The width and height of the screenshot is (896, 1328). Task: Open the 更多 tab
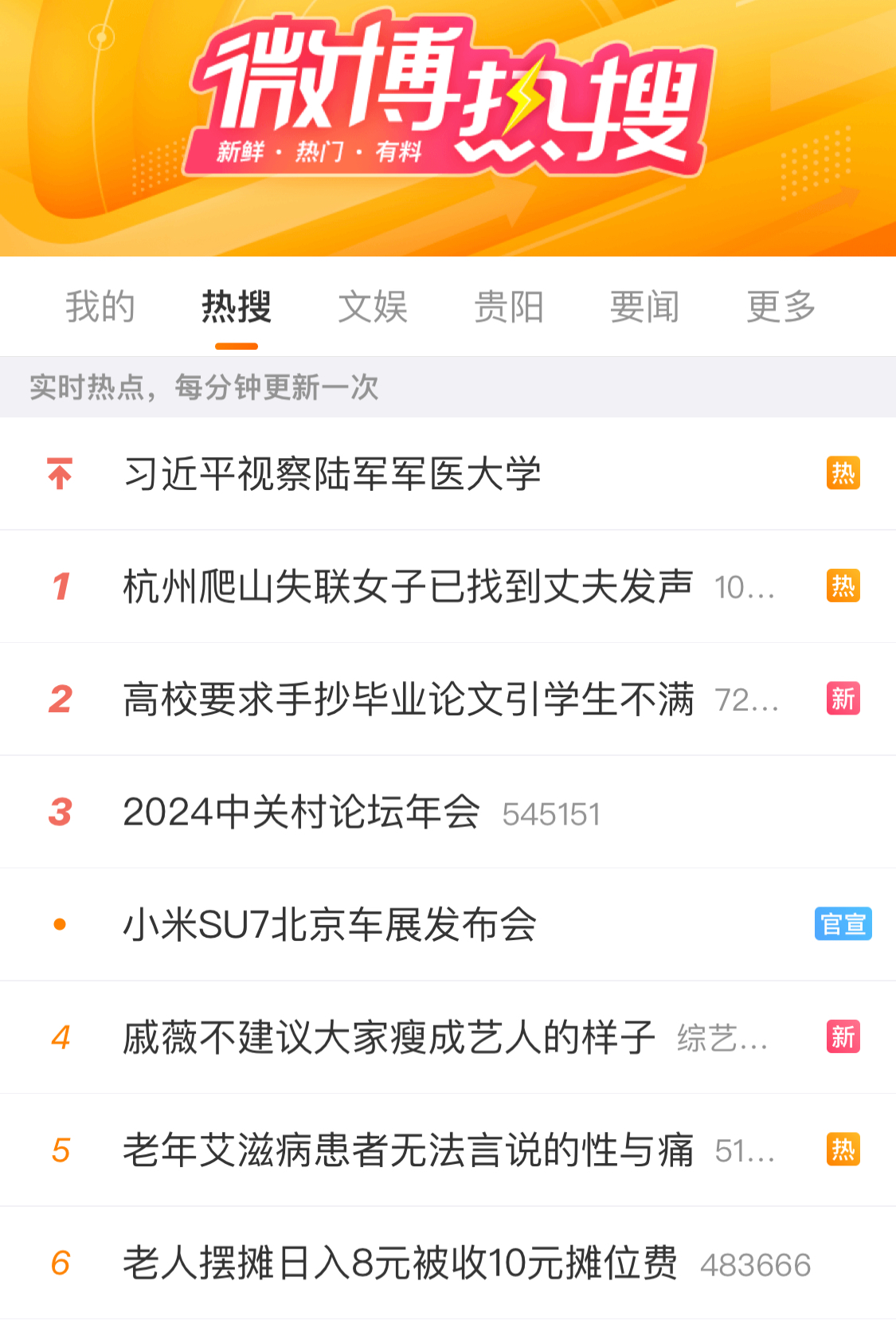click(x=781, y=307)
